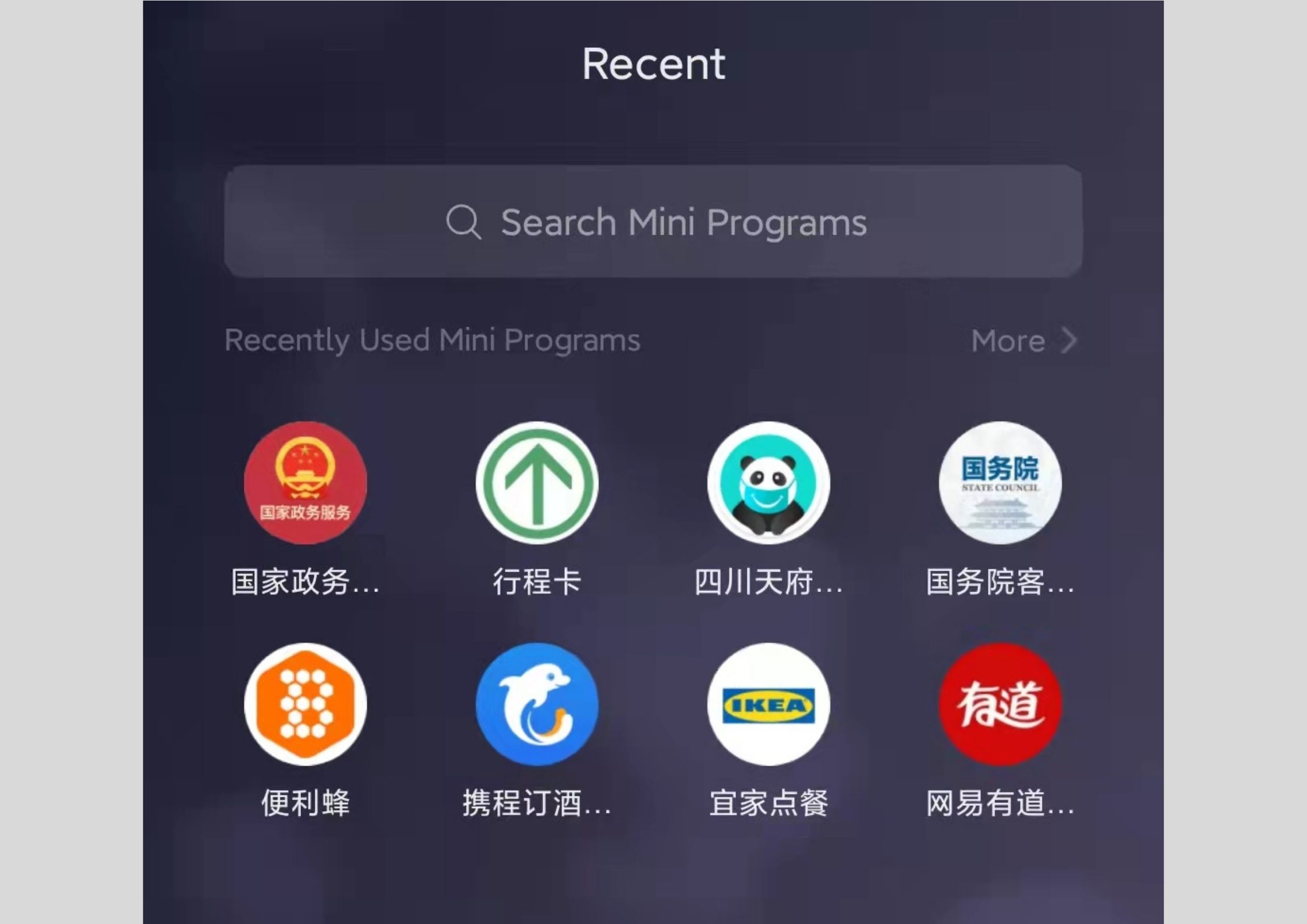Open More recently used mini programs

click(1023, 341)
